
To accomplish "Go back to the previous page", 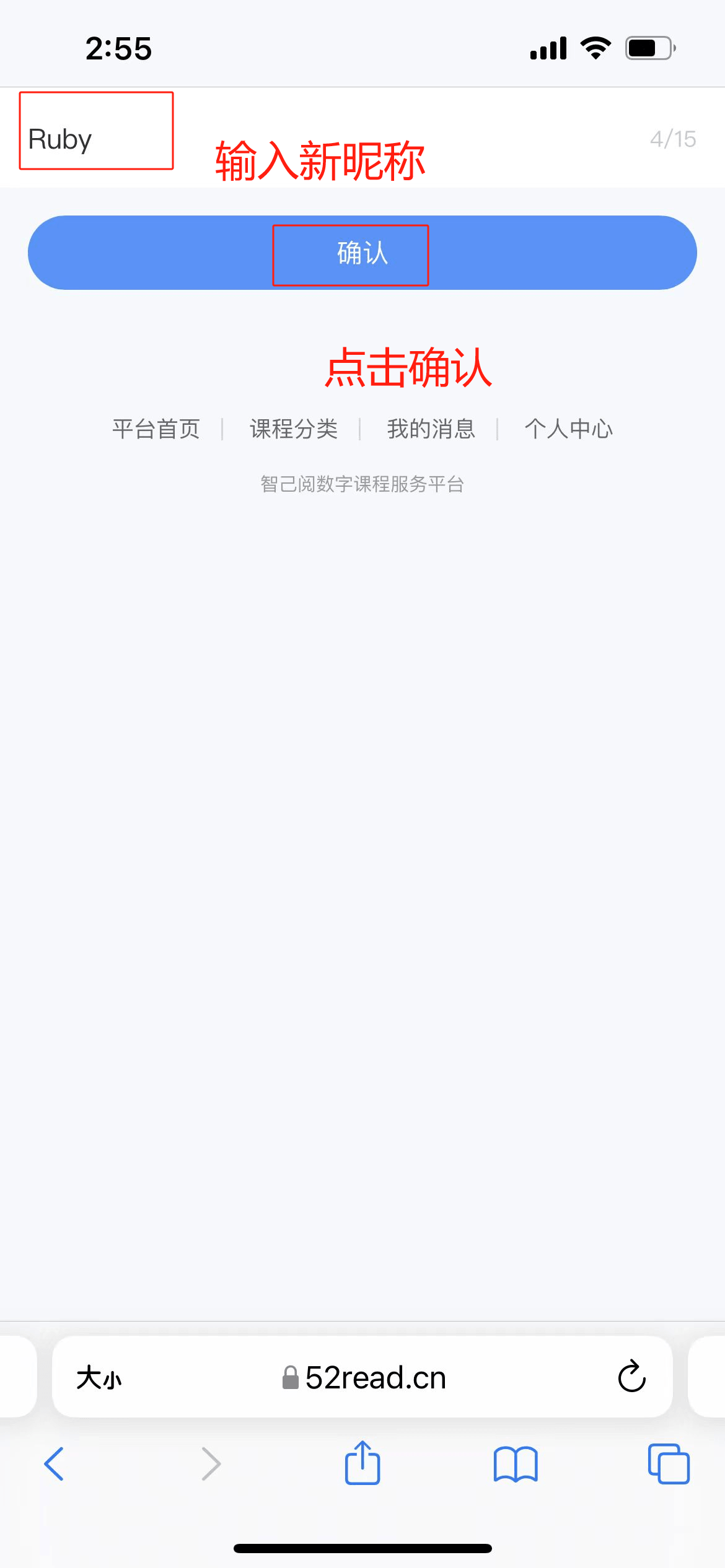I will (54, 1464).
